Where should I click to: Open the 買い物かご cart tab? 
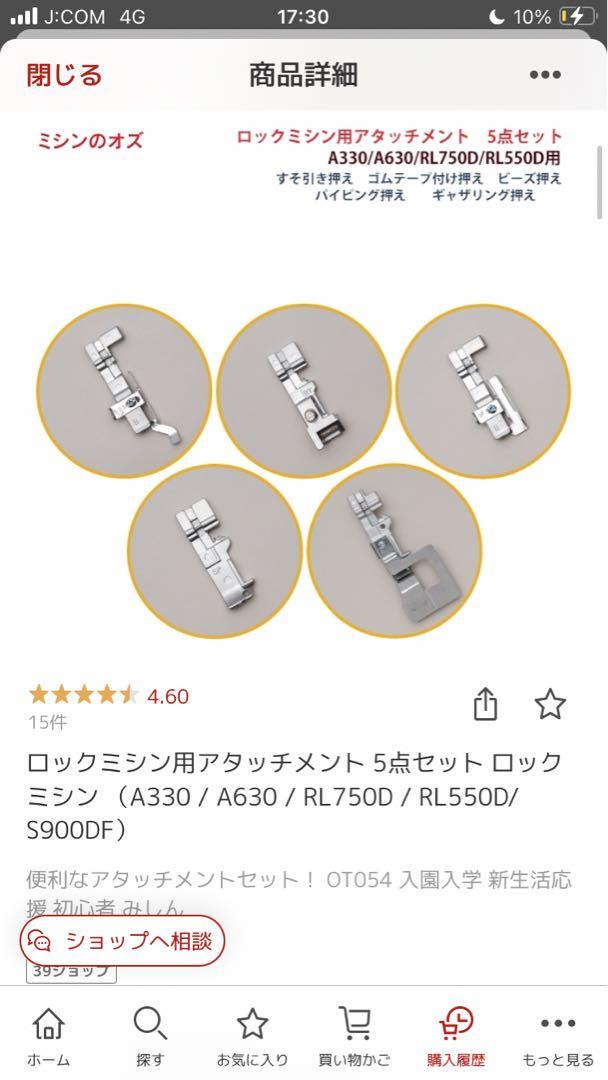pyautogui.click(x=354, y=1037)
